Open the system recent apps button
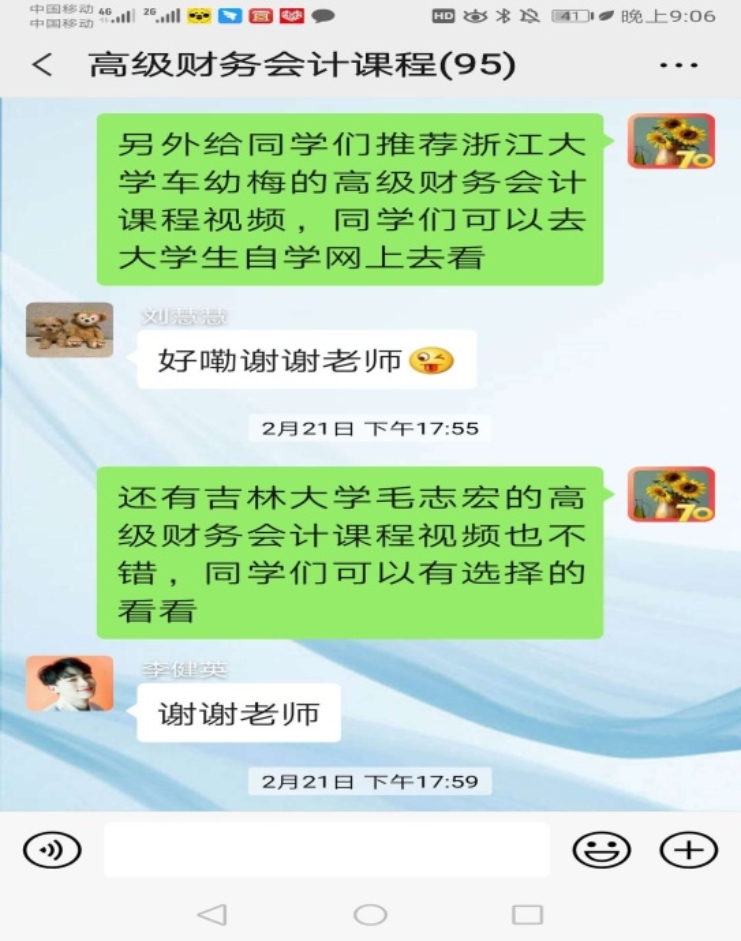 pyautogui.click(x=527, y=914)
